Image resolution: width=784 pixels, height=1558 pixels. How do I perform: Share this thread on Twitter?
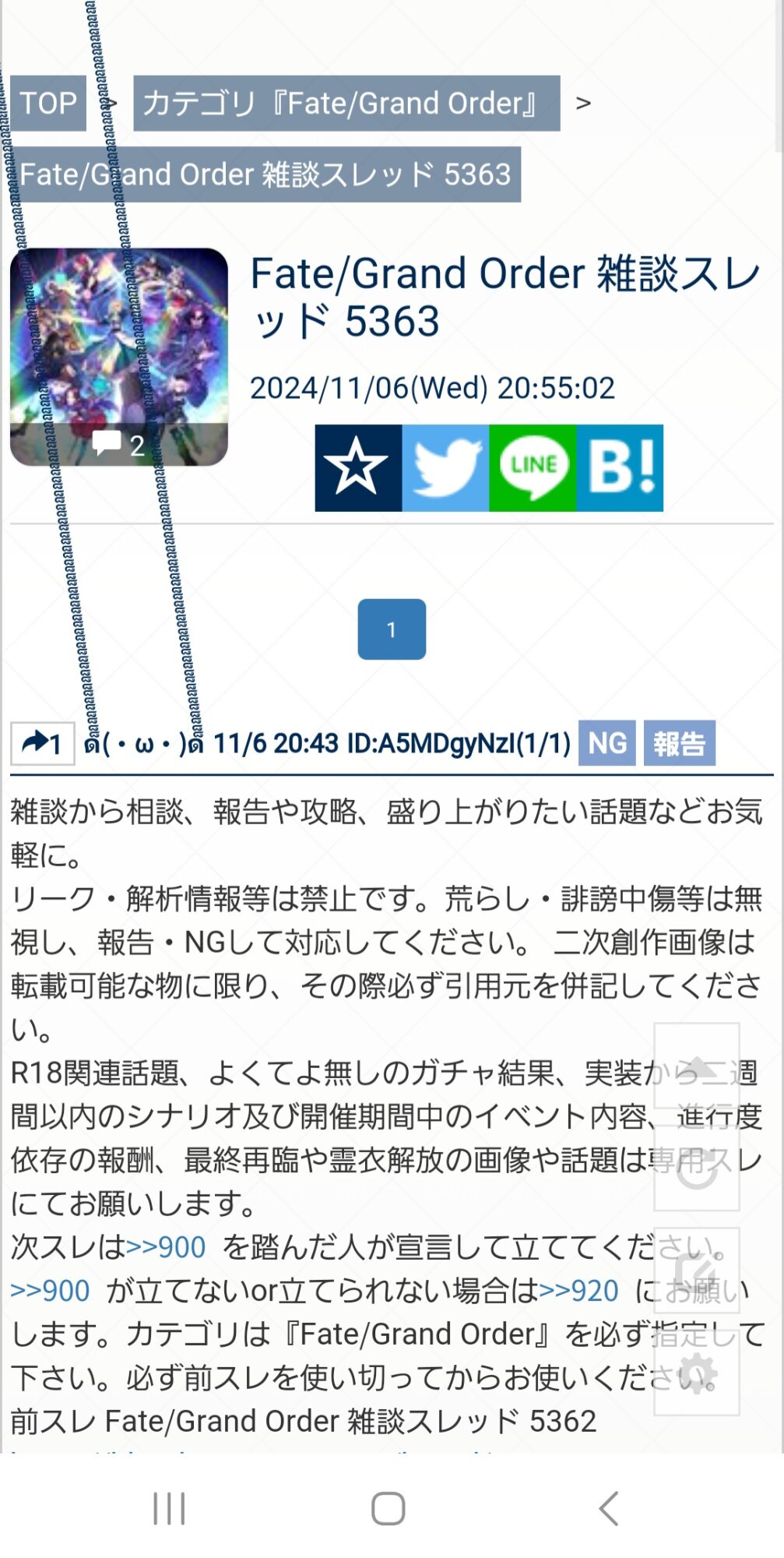(445, 468)
